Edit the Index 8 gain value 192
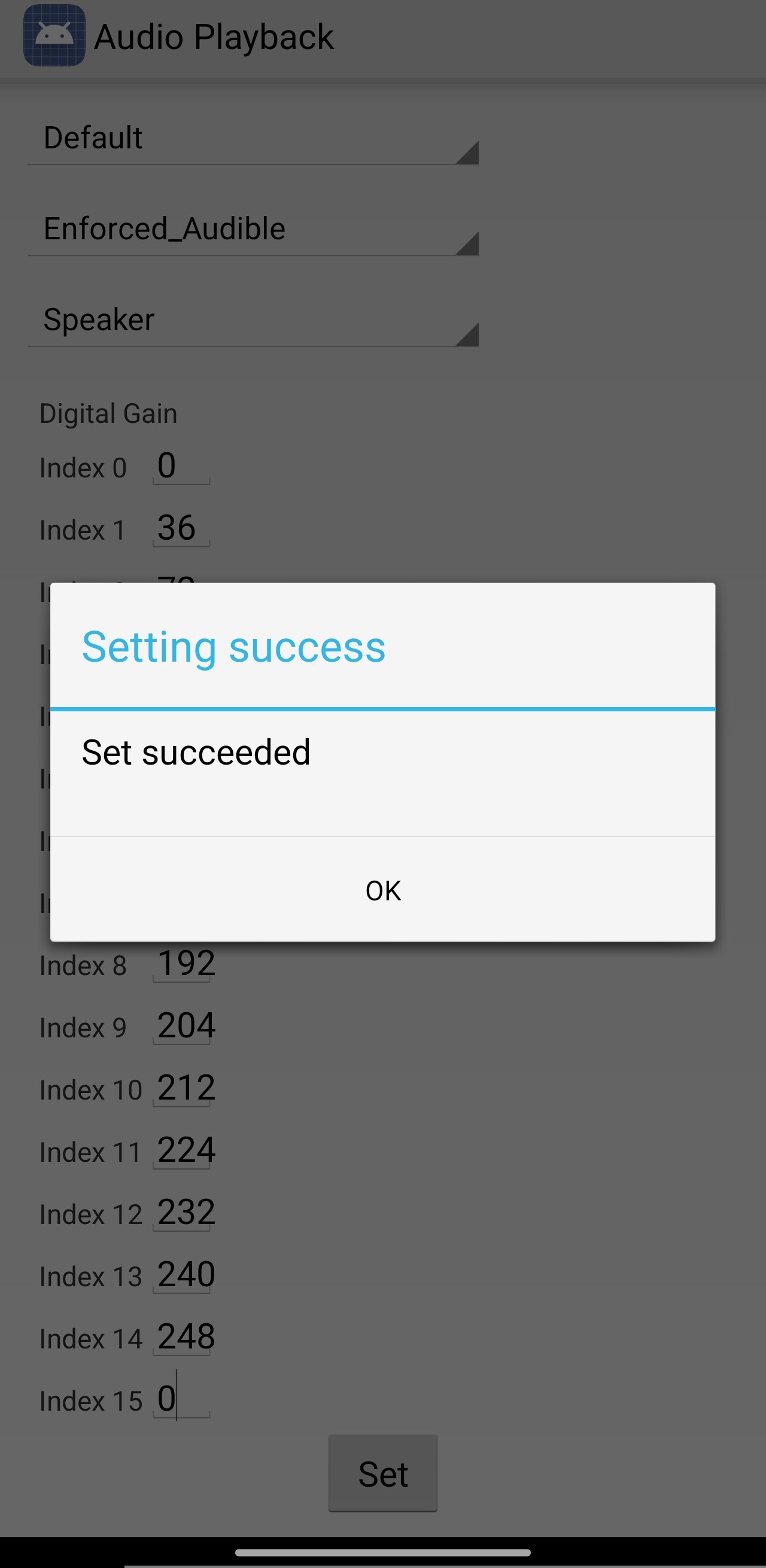The image size is (766, 1568). (186, 964)
